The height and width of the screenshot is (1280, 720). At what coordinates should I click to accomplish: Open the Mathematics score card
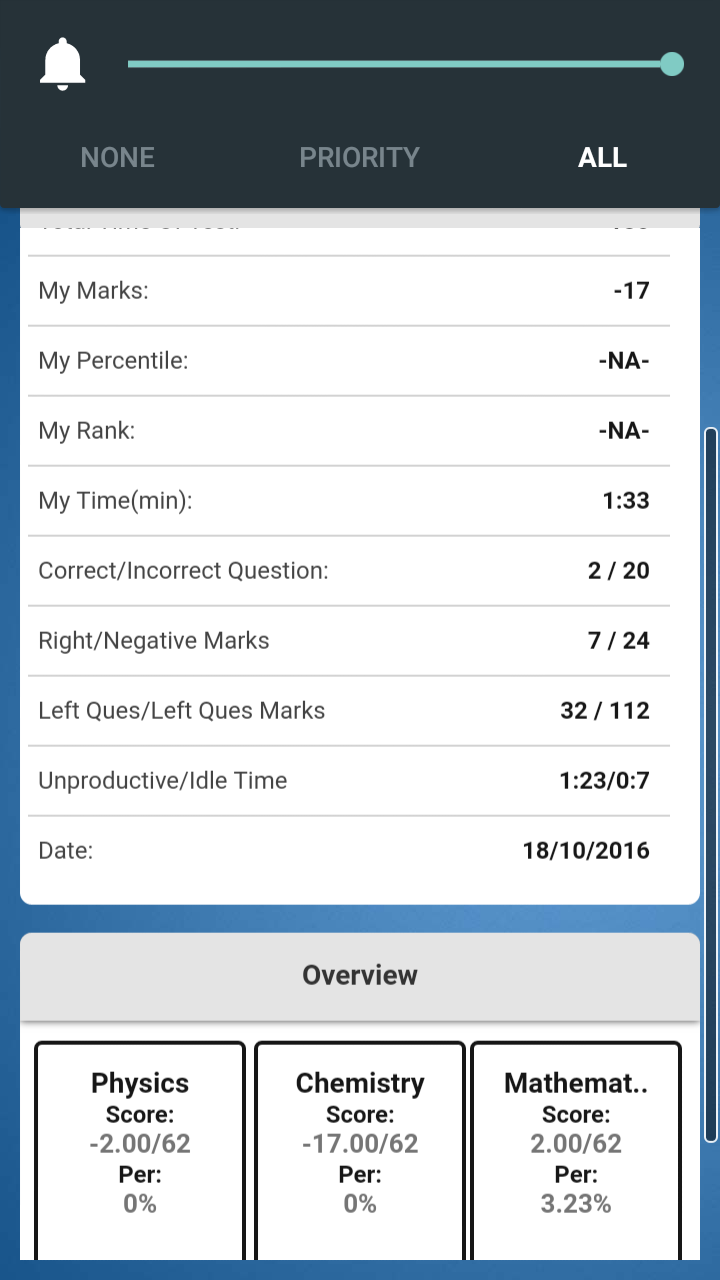point(576,1150)
